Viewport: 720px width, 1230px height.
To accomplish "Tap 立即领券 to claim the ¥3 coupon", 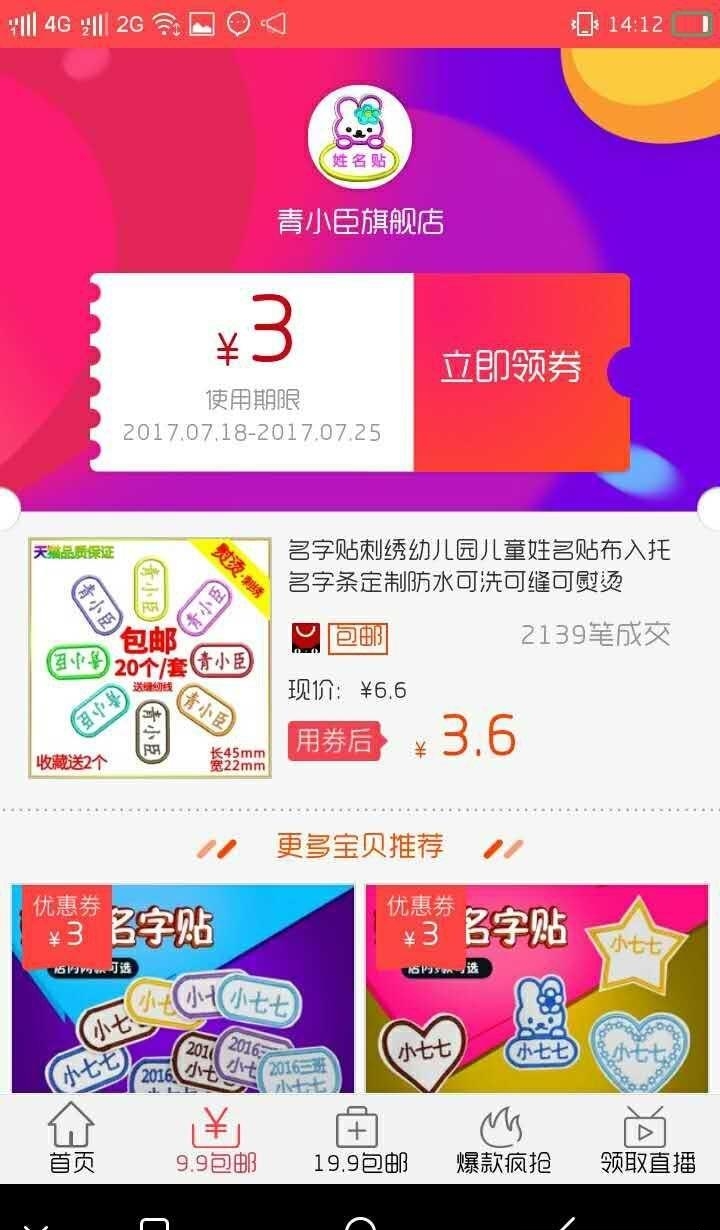I will point(512,369).
